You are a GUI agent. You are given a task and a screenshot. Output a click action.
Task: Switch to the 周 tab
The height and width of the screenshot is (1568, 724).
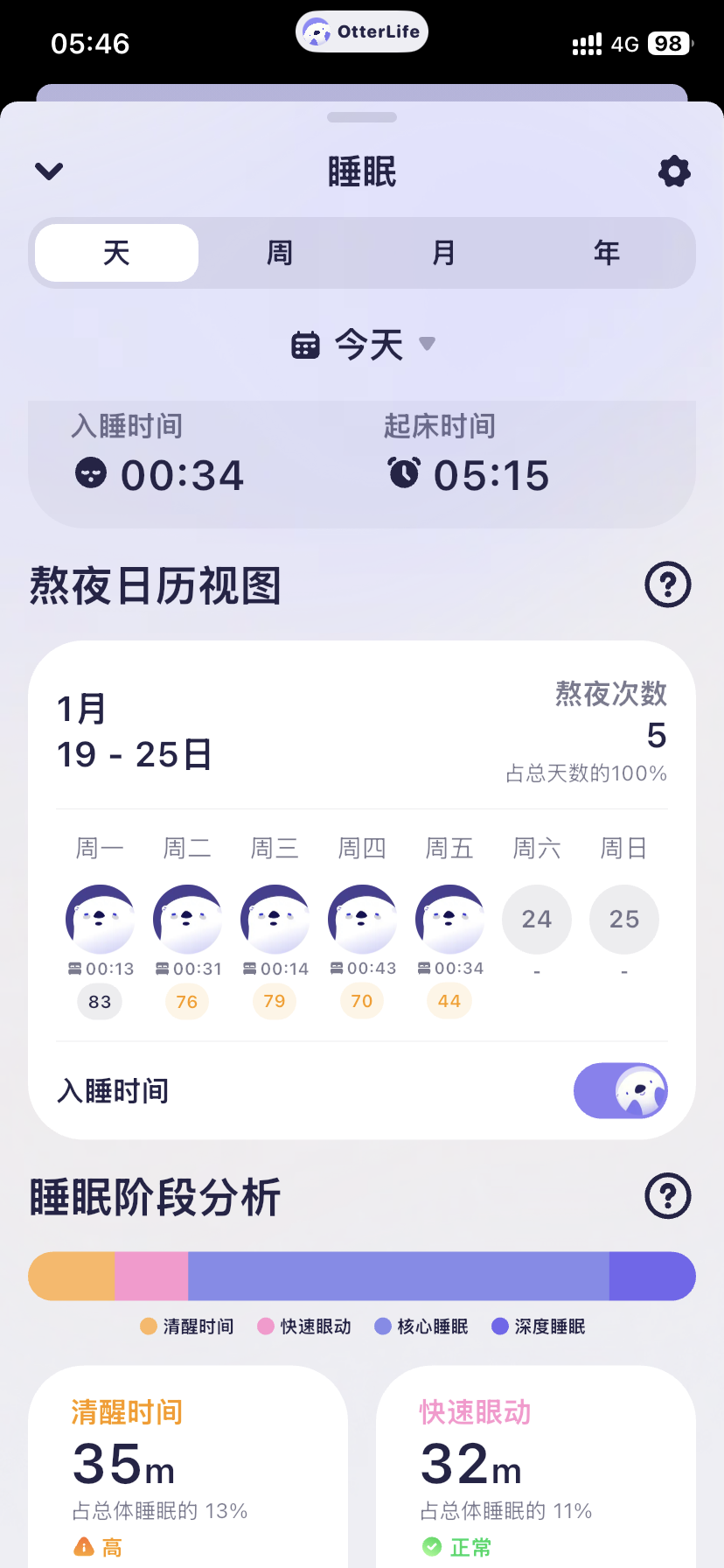[x=280, y=253]
